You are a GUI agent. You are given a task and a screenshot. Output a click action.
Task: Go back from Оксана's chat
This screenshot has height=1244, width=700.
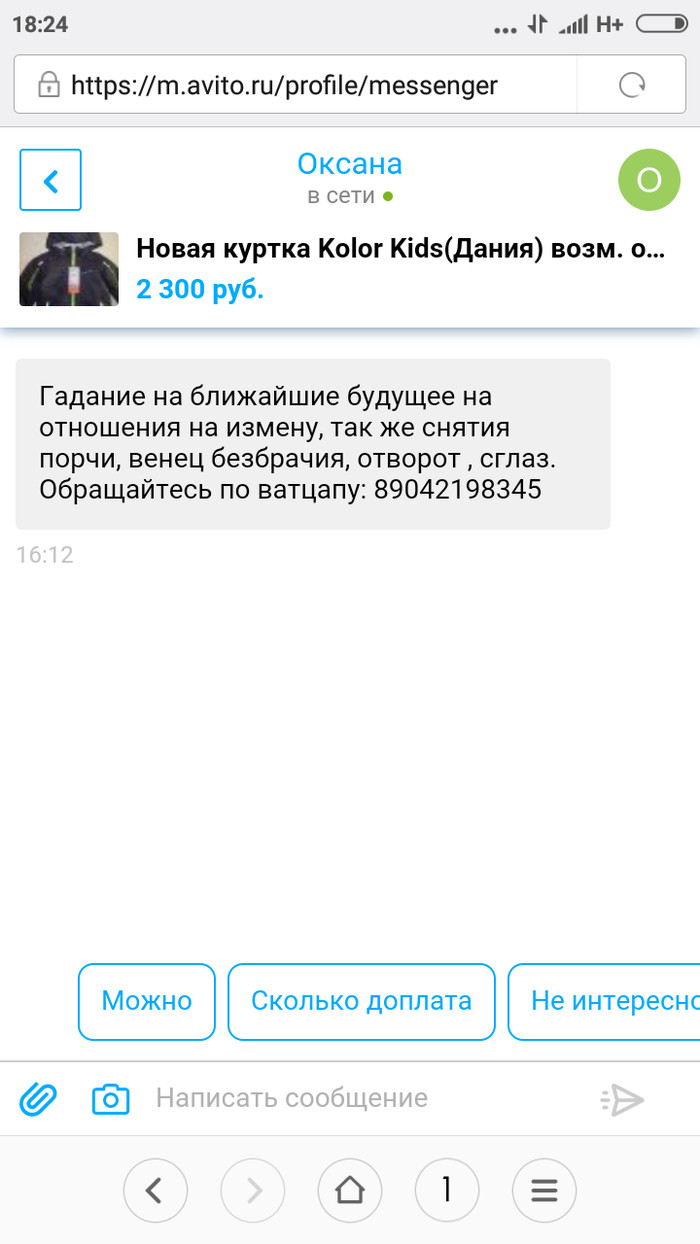51,180
